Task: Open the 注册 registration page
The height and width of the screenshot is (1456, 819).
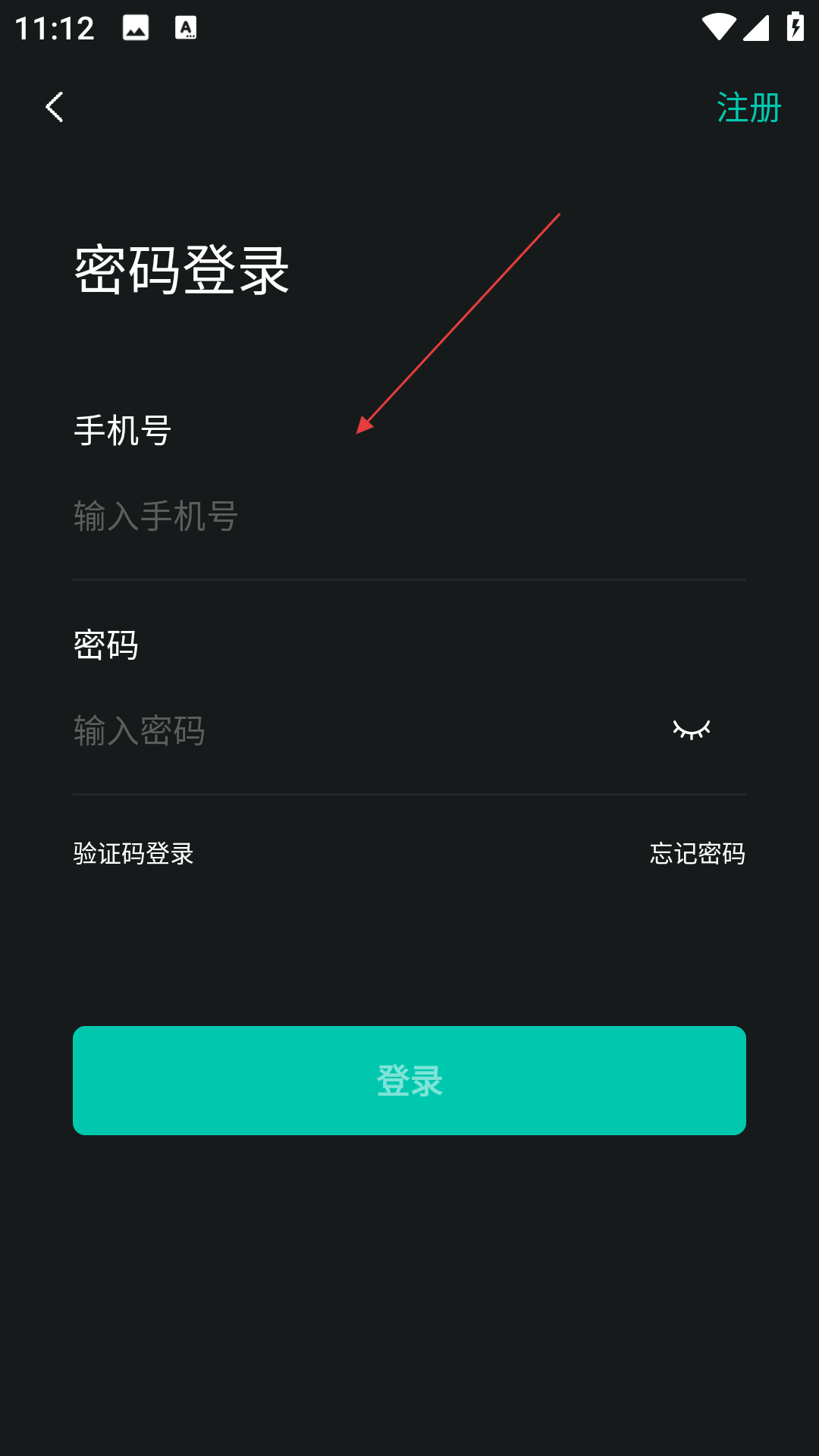Action: 749,107
